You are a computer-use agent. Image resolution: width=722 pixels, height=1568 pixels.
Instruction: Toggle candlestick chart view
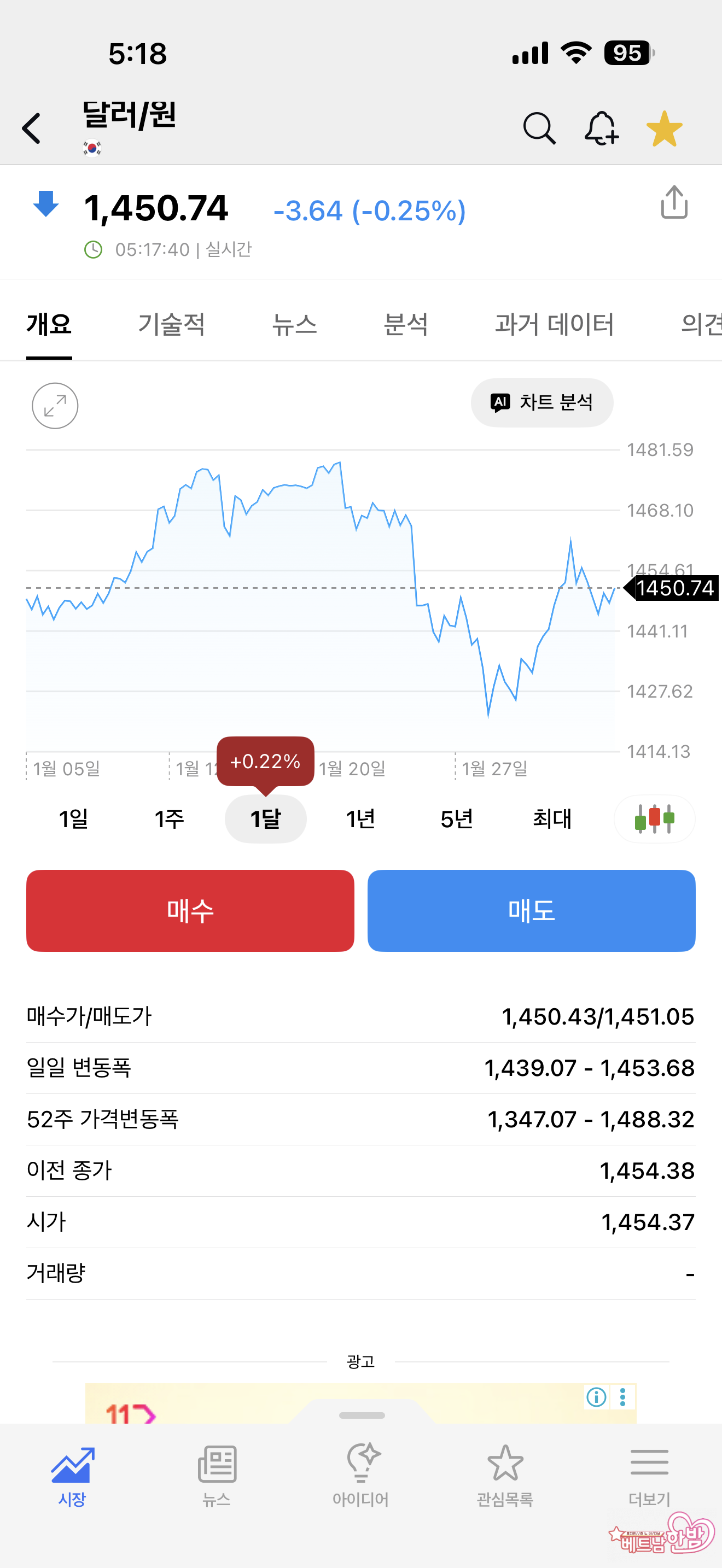(x=654, y=820)
